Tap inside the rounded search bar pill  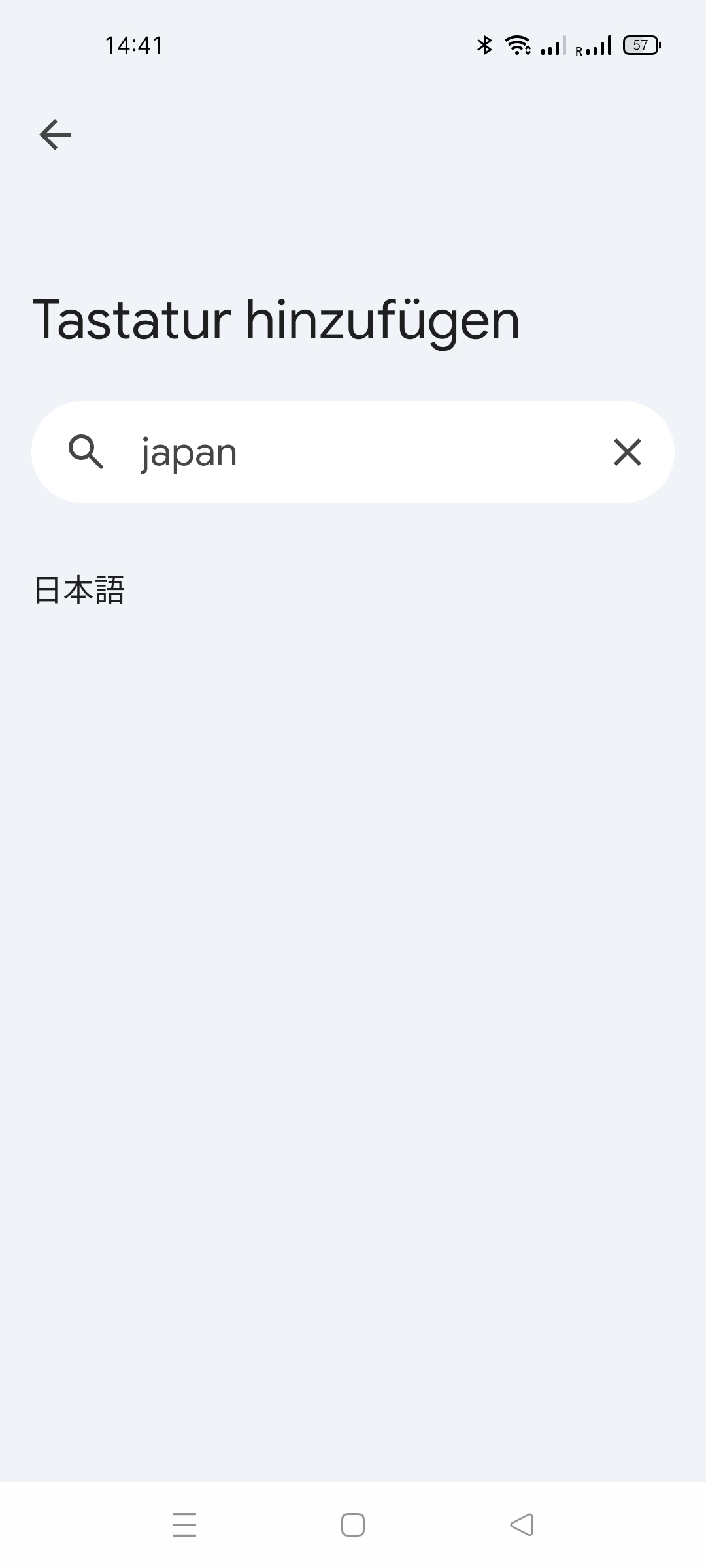point(353,451)
